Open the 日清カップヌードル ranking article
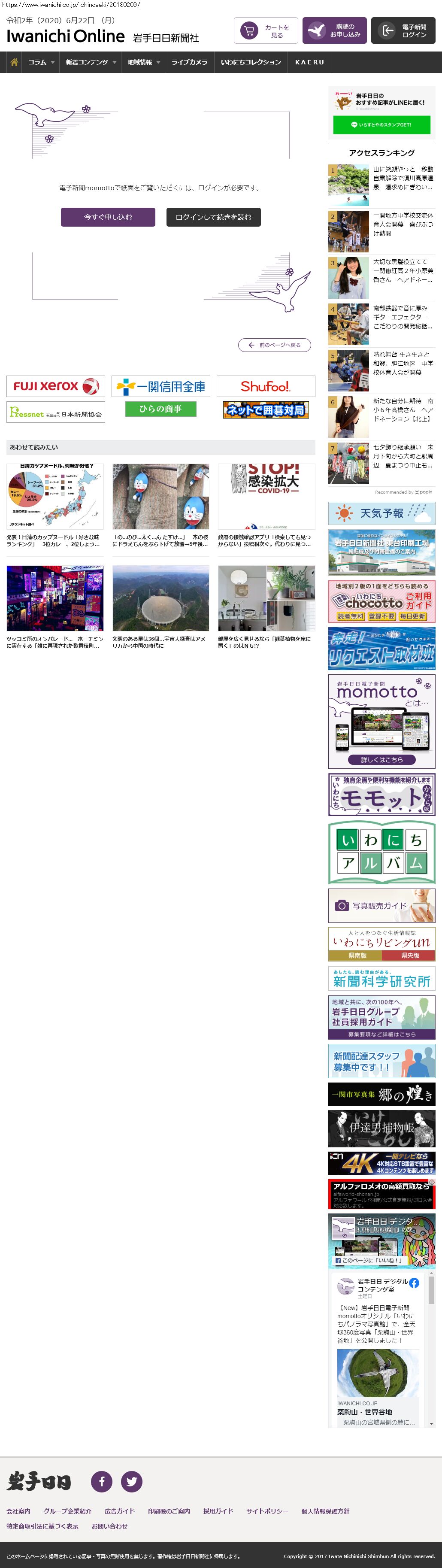Viewport: 442px width, 1568px height. point(55,540)
